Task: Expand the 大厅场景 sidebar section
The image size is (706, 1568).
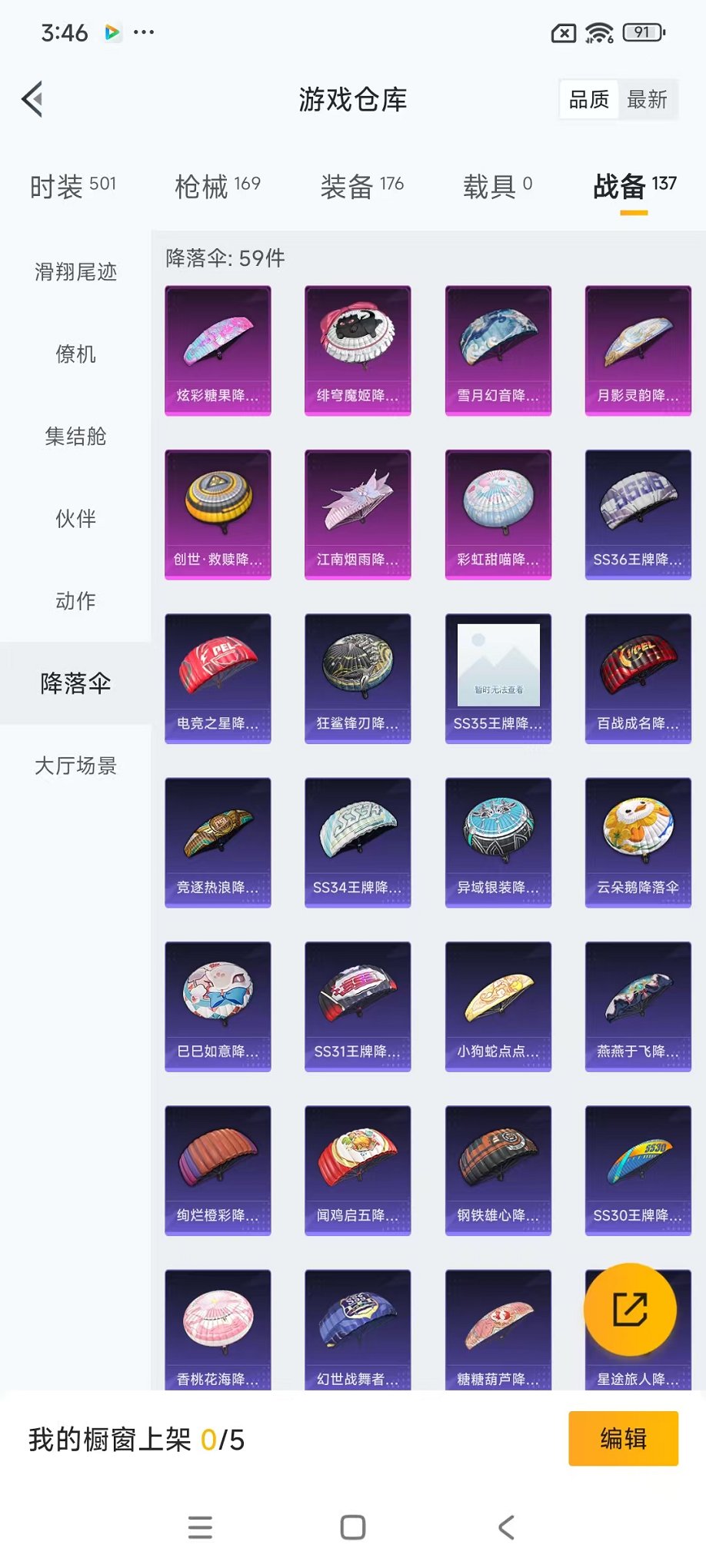Action: click(x=75, y=765)
